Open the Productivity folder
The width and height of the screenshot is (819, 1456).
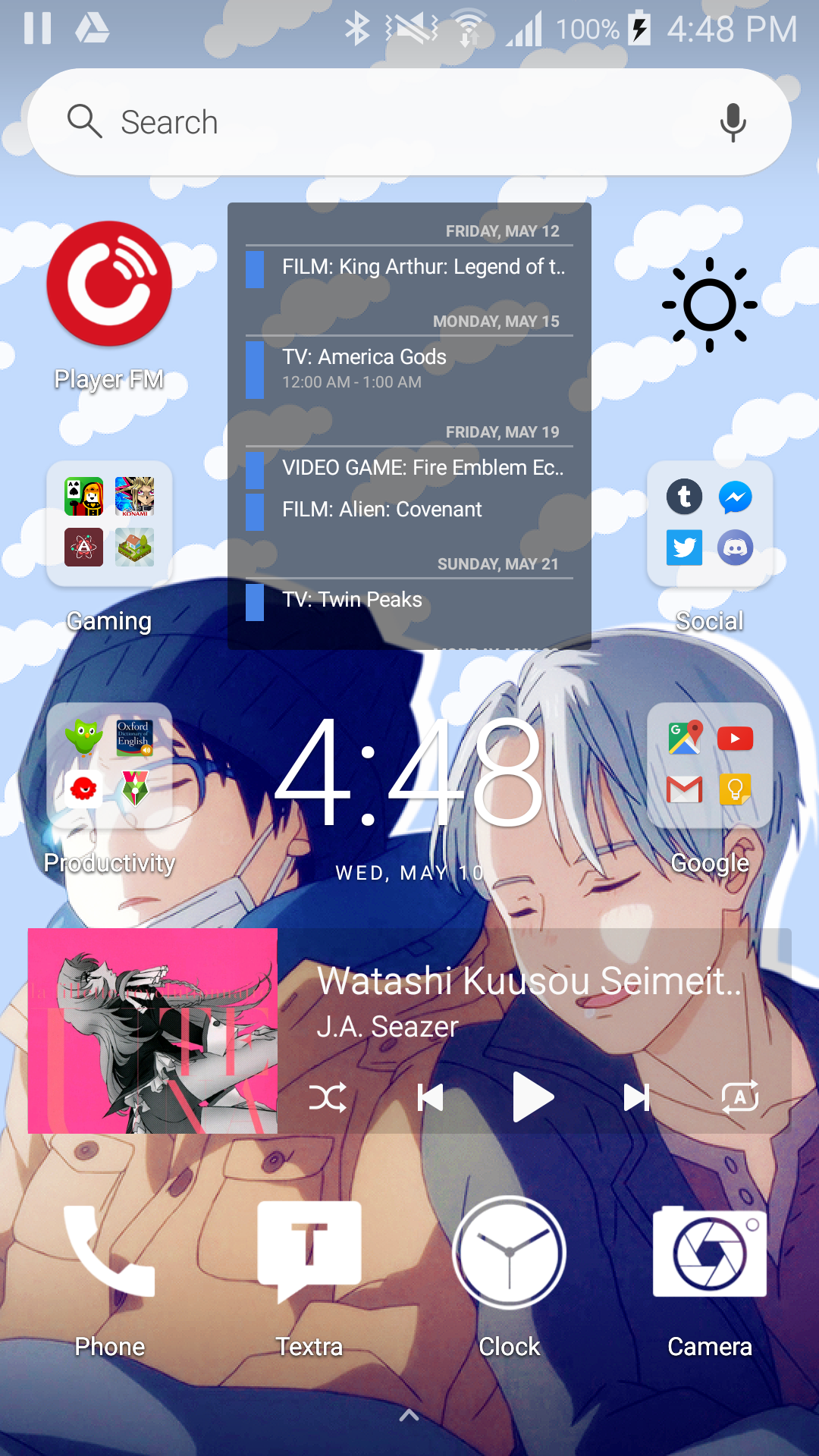click(109, 765)
